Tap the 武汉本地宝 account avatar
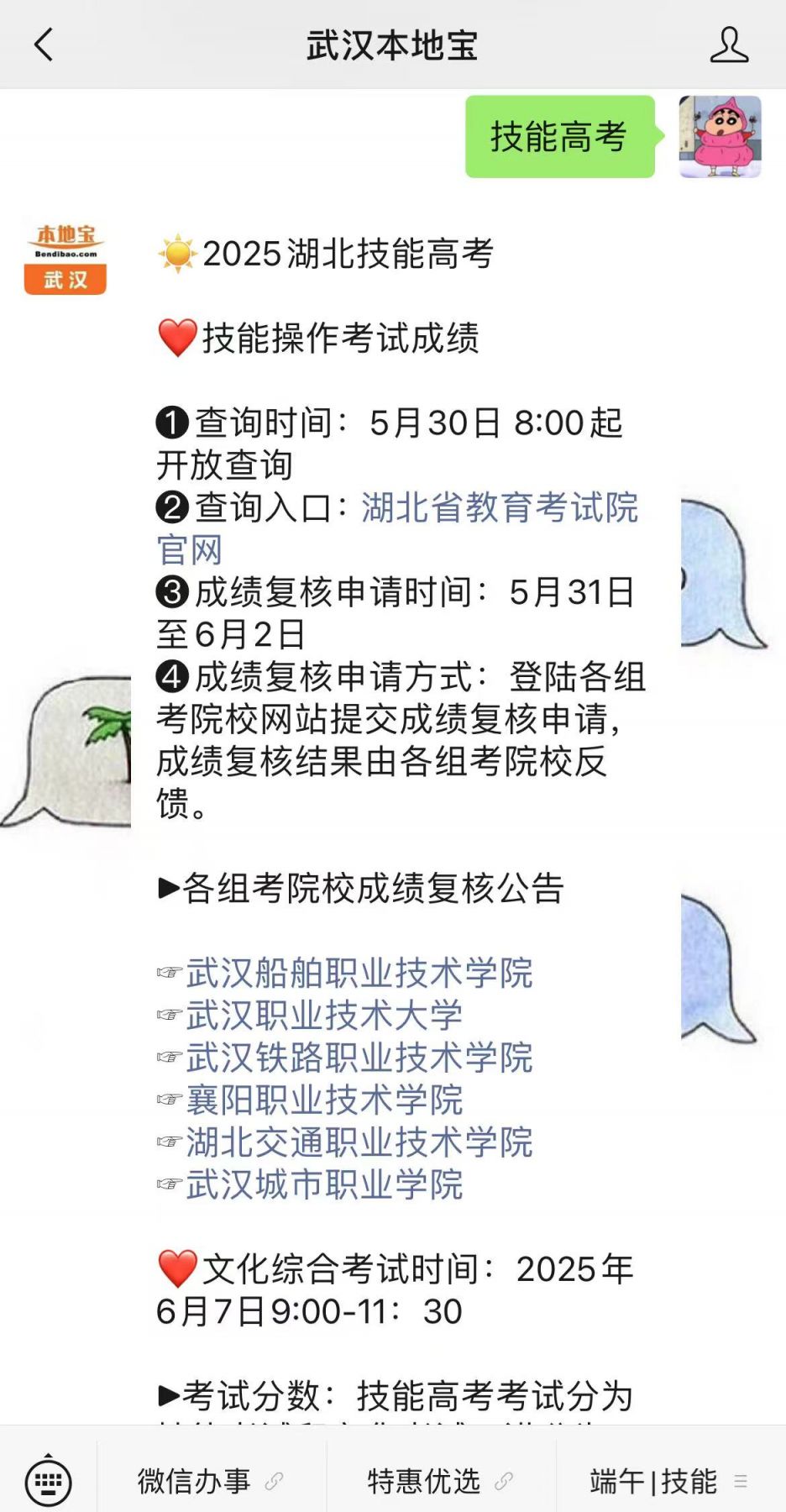This screenshot has height=1512, width=786. pos(65,258)
